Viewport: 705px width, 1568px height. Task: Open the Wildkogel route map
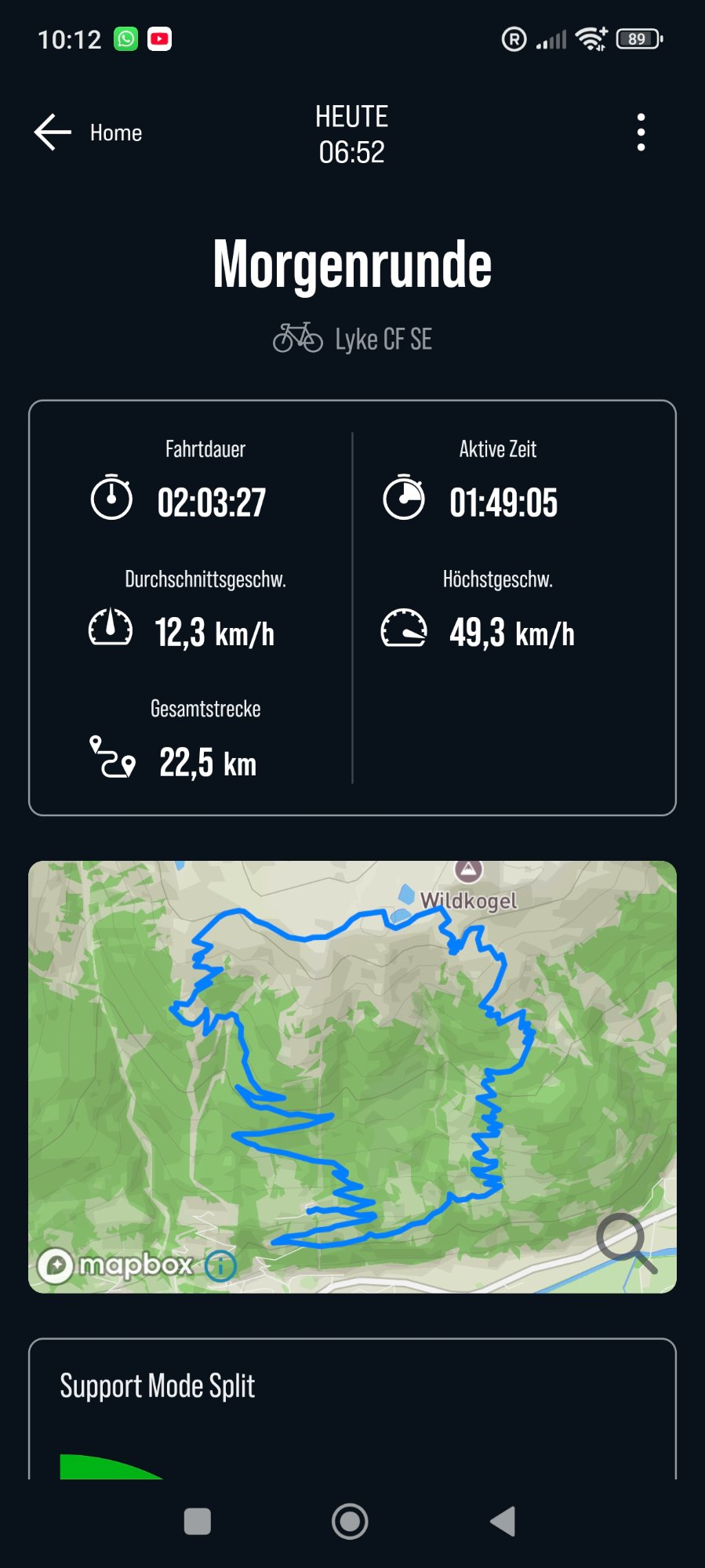click(352, 1076)
